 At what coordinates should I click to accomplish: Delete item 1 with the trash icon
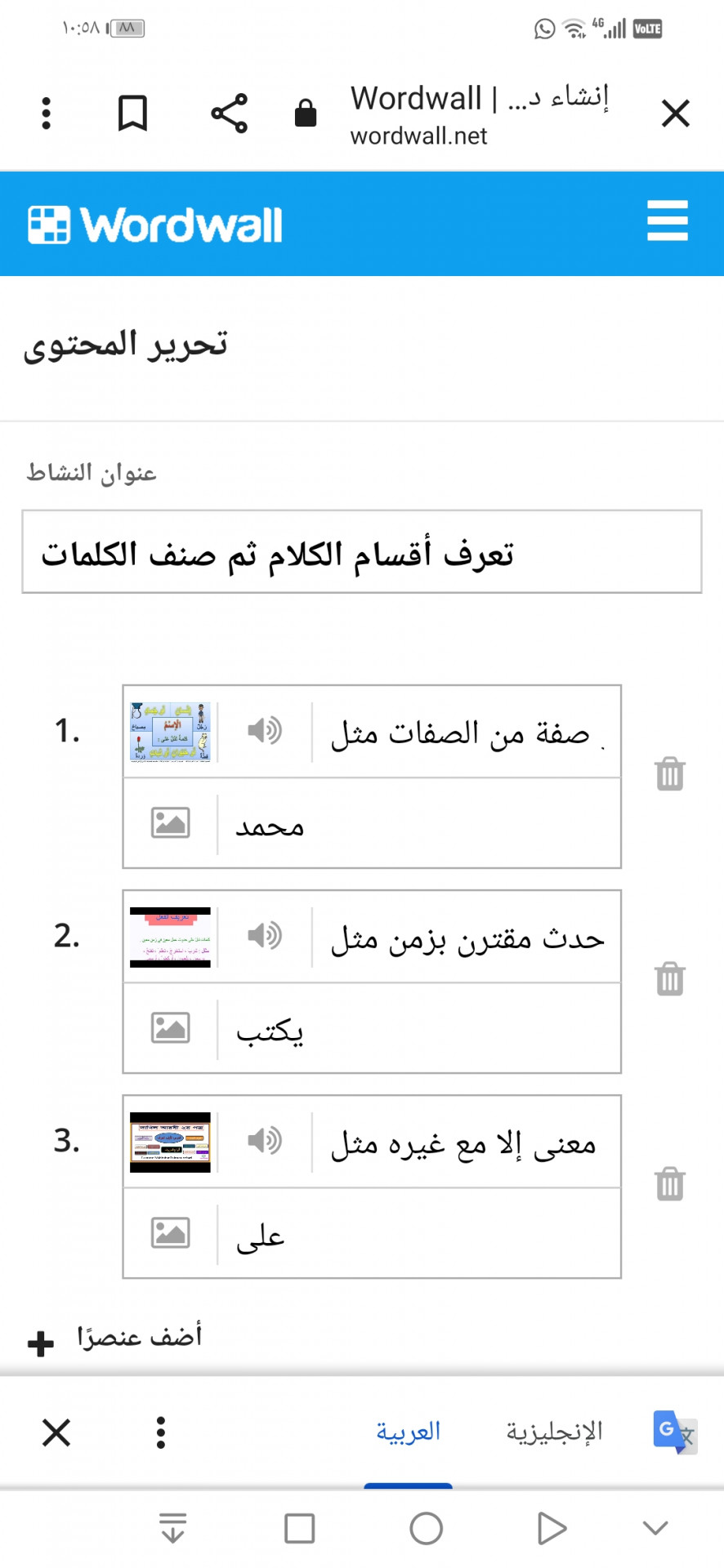point(669,773)
